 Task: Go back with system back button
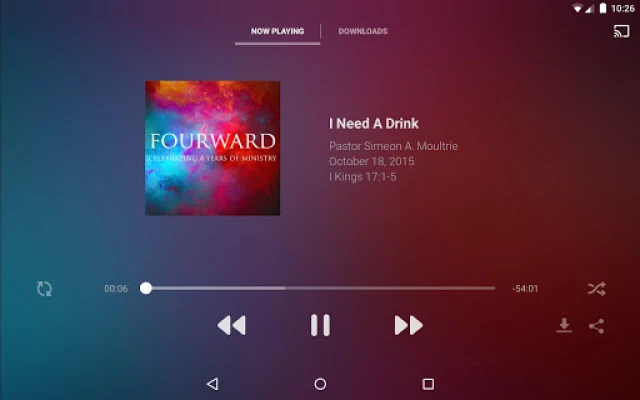(x=212, y=384)
